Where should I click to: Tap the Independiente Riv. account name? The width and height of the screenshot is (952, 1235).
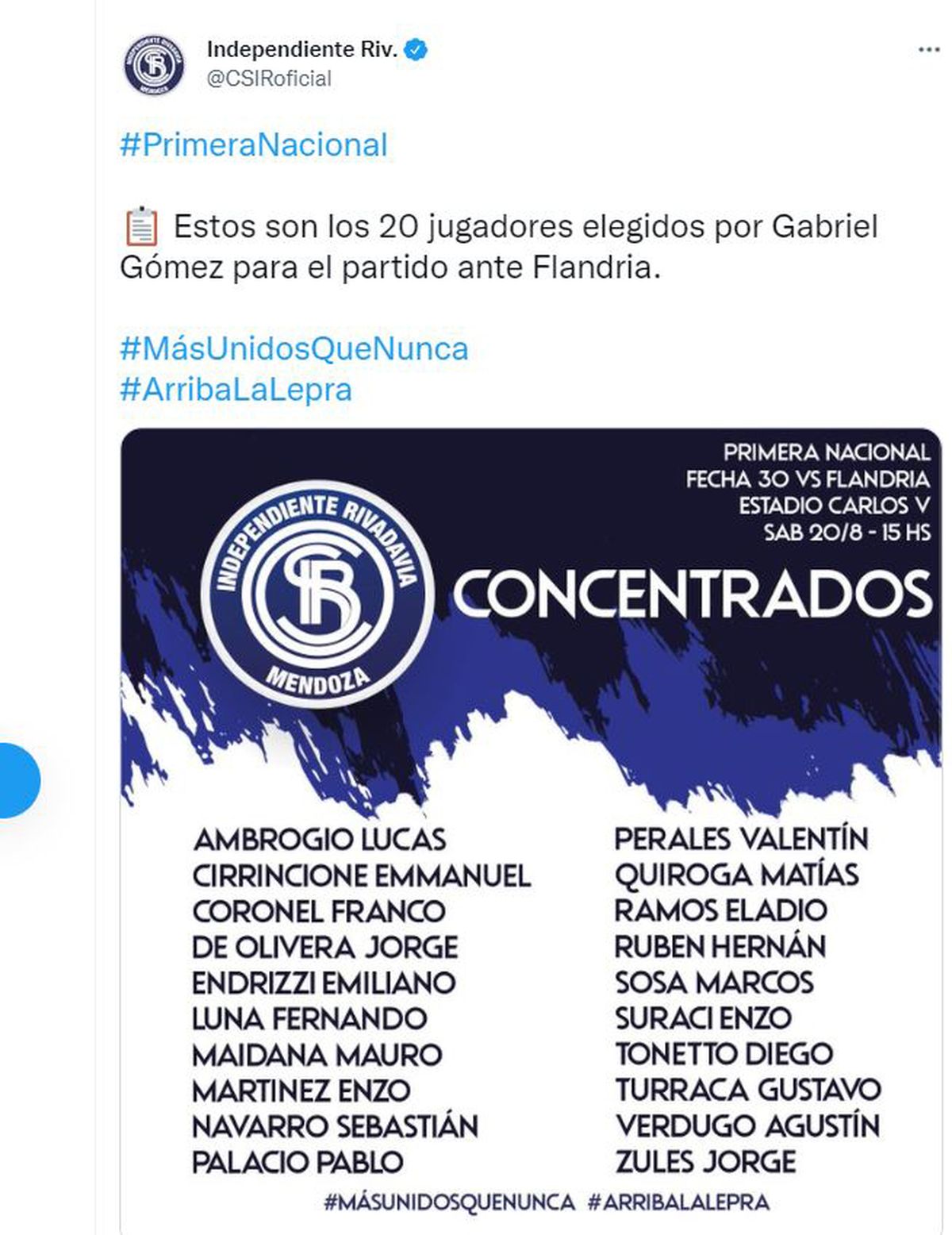(x=301, y=50)
